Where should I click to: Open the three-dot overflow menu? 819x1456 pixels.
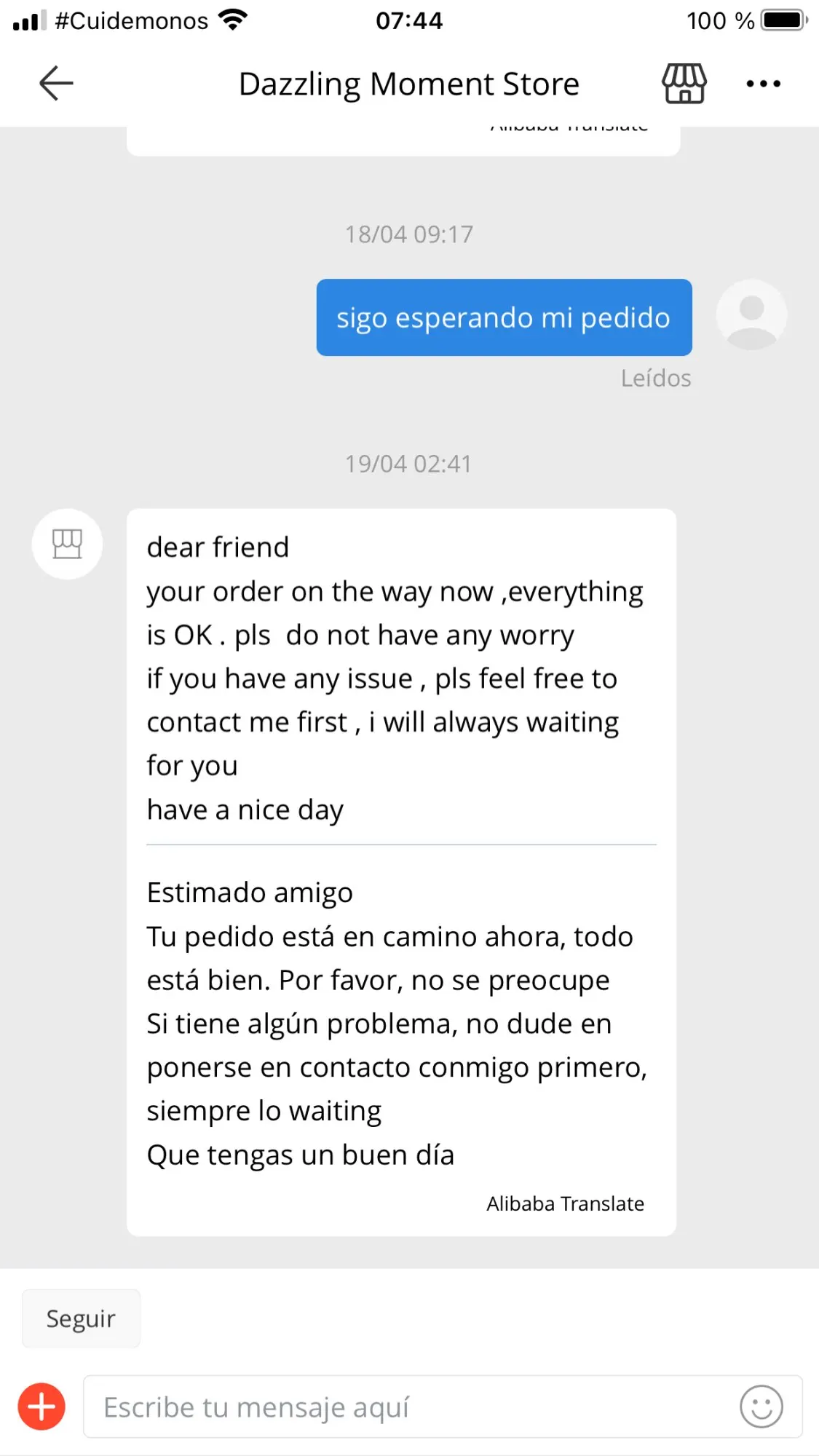click(x=763, y=84)
